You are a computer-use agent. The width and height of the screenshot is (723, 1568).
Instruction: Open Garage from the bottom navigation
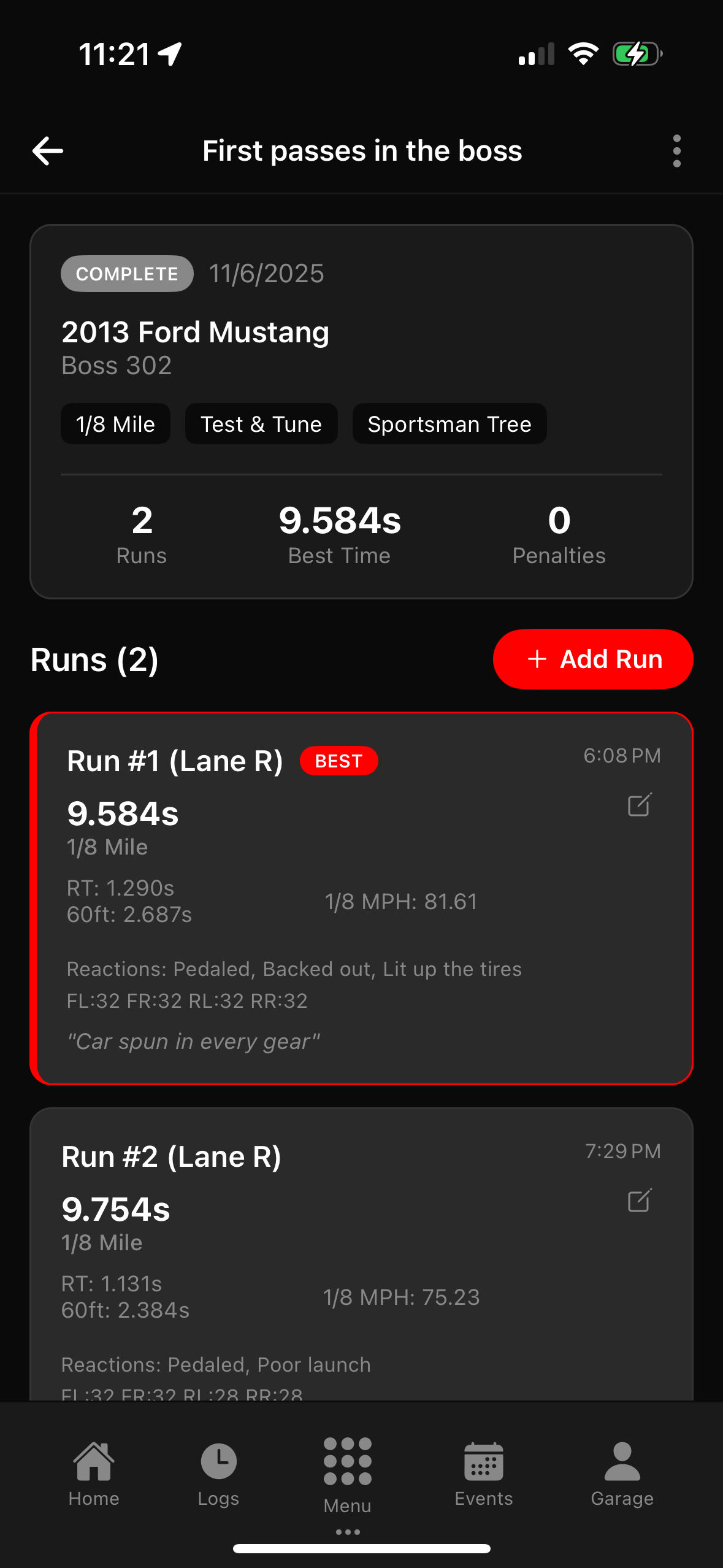click(622, 1472)
